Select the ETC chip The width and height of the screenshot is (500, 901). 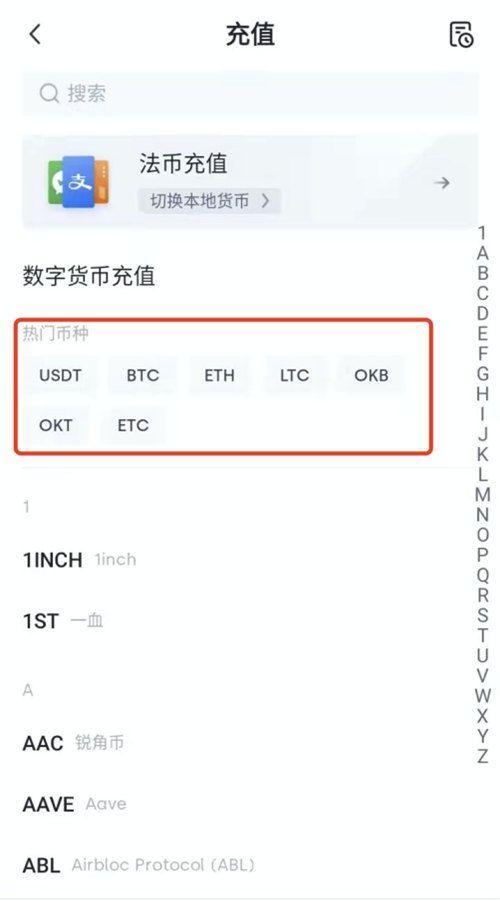point(133,425)
